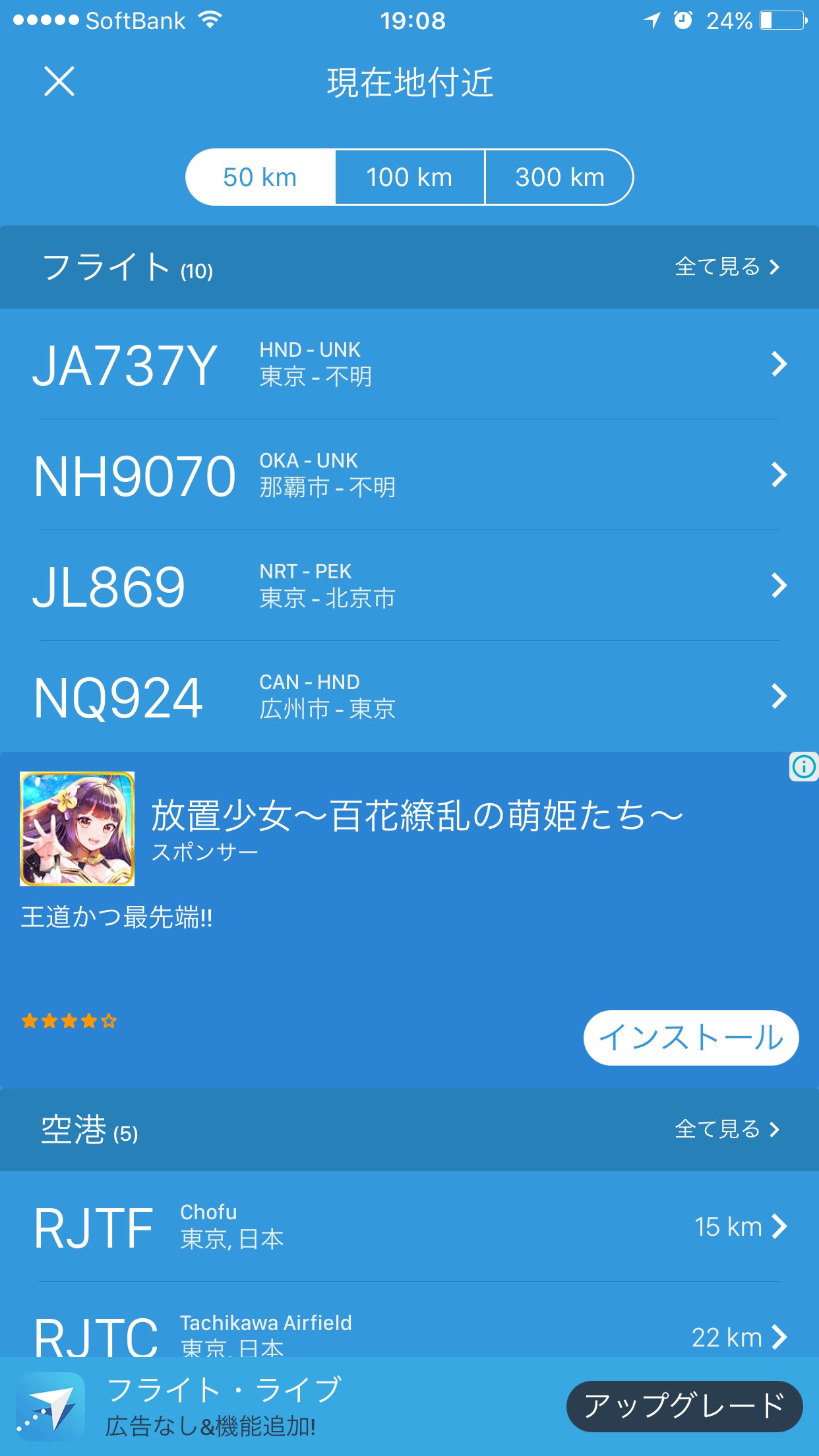Screen dimensions: 819x1456
Task: Close the 現在地付近 screen
Action: (x=59, y=82)
